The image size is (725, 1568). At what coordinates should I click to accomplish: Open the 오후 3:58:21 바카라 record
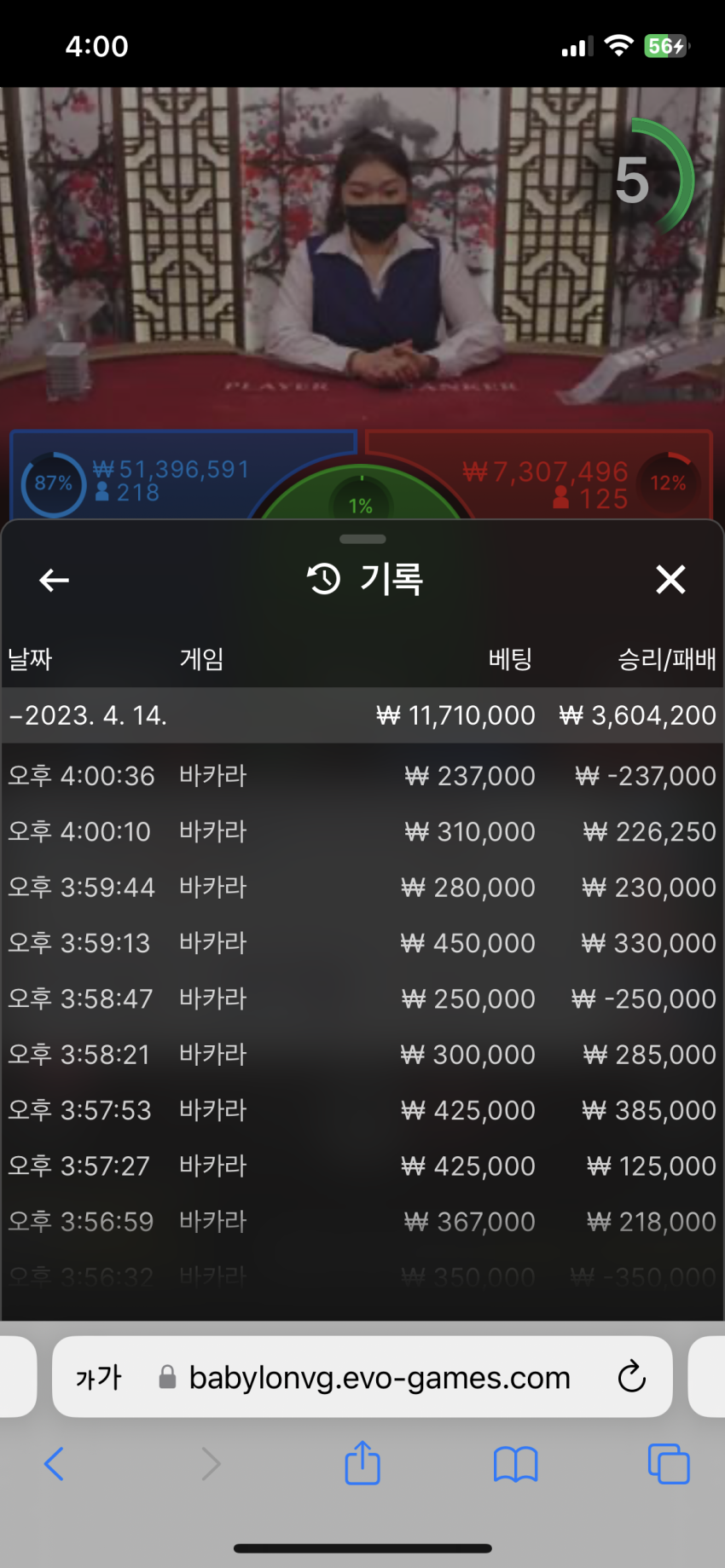[x=362, y=1055]
